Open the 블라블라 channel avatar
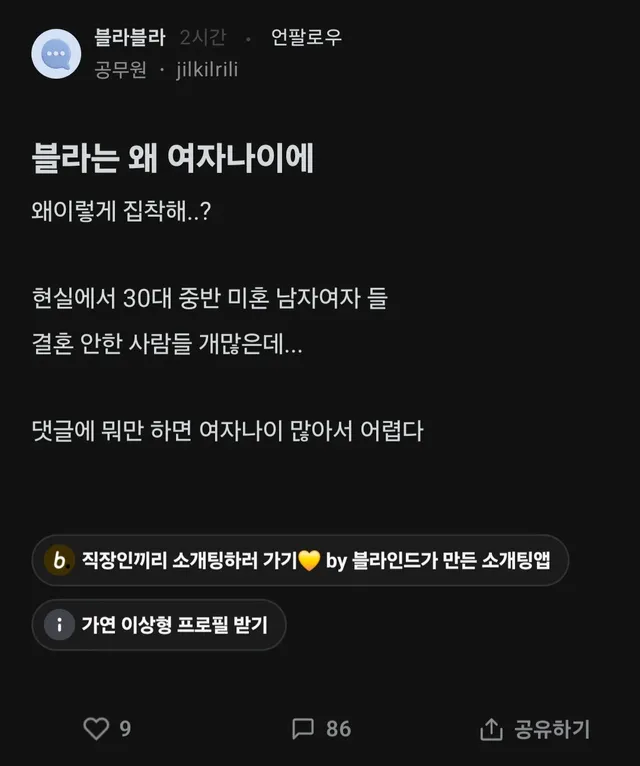Image resolution: width=640 pixels, height=766 pixels. pyautogui.click(x=56, y=54)
